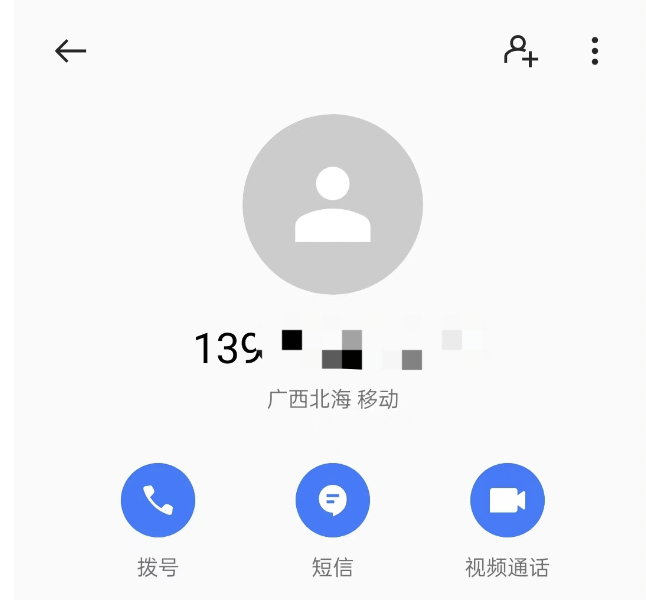The width and height of the screenshot is (646, 600).
Task: Call the number with the 拨号 button
Action: [158, 500]
